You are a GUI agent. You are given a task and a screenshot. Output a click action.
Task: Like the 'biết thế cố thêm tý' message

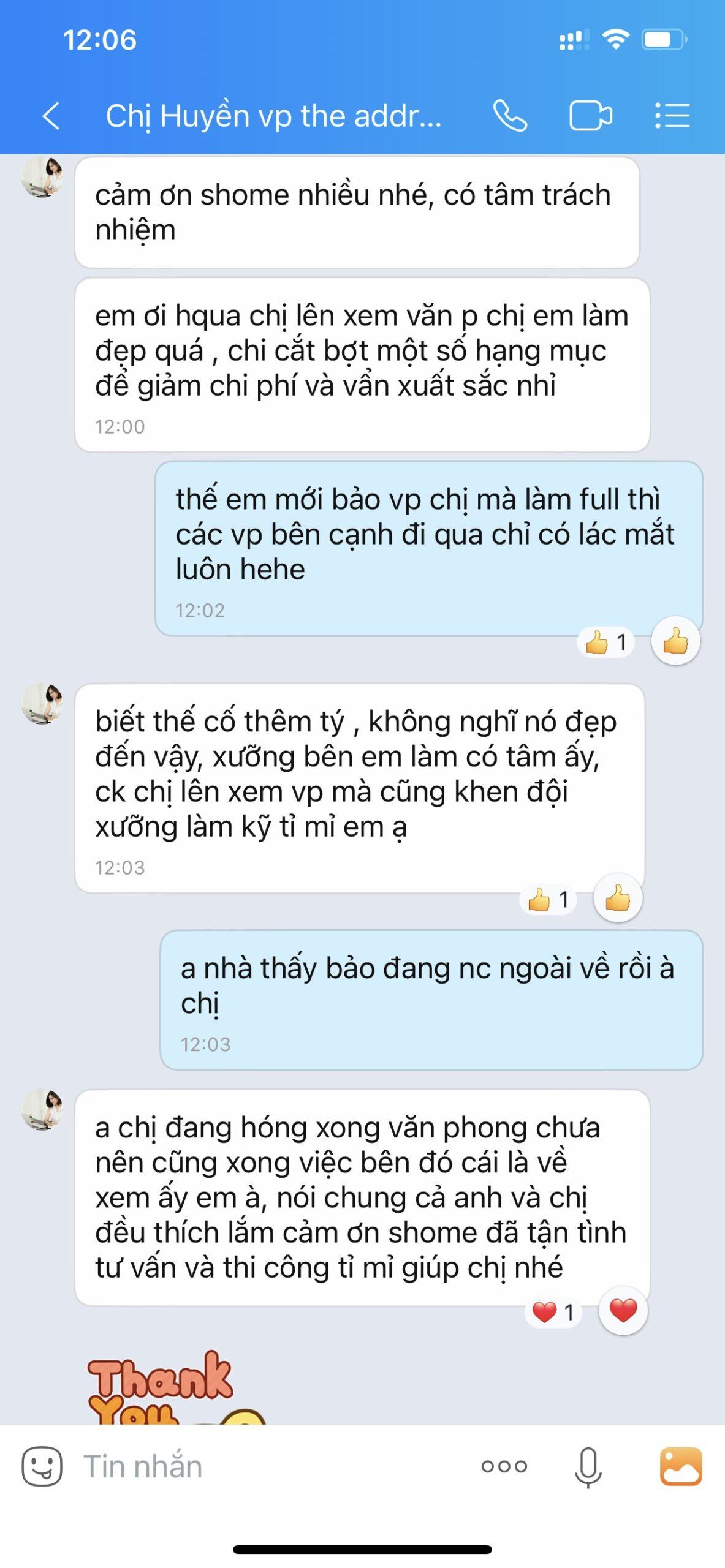click(618, 899)
